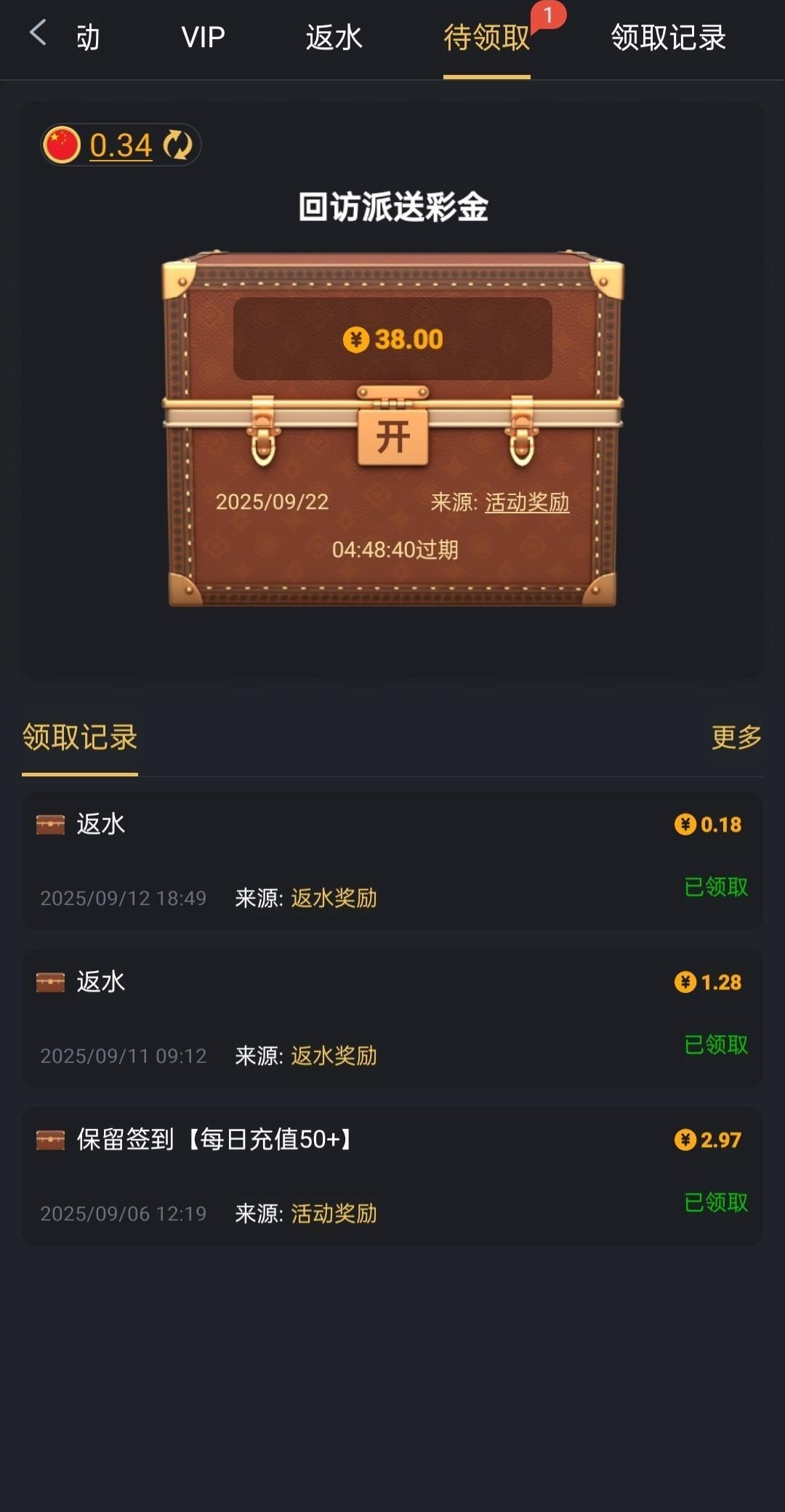Open 返水奖励 source on 09/12 record
This screenshot has width=785, height=1512.
(334, 898)
